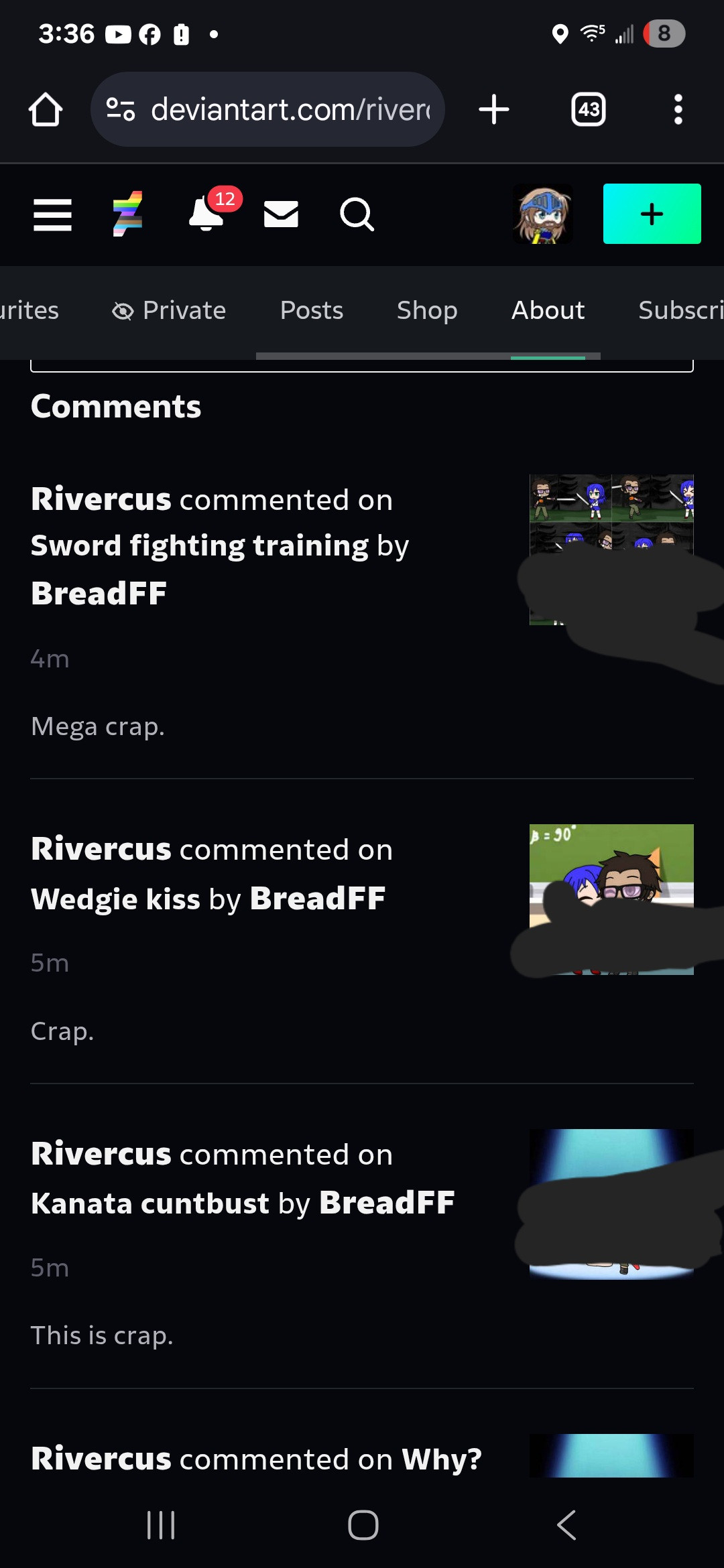This screenshot has width=724, height=1568.
Task: Open the browser overflow menu
Action: (678, 109)
